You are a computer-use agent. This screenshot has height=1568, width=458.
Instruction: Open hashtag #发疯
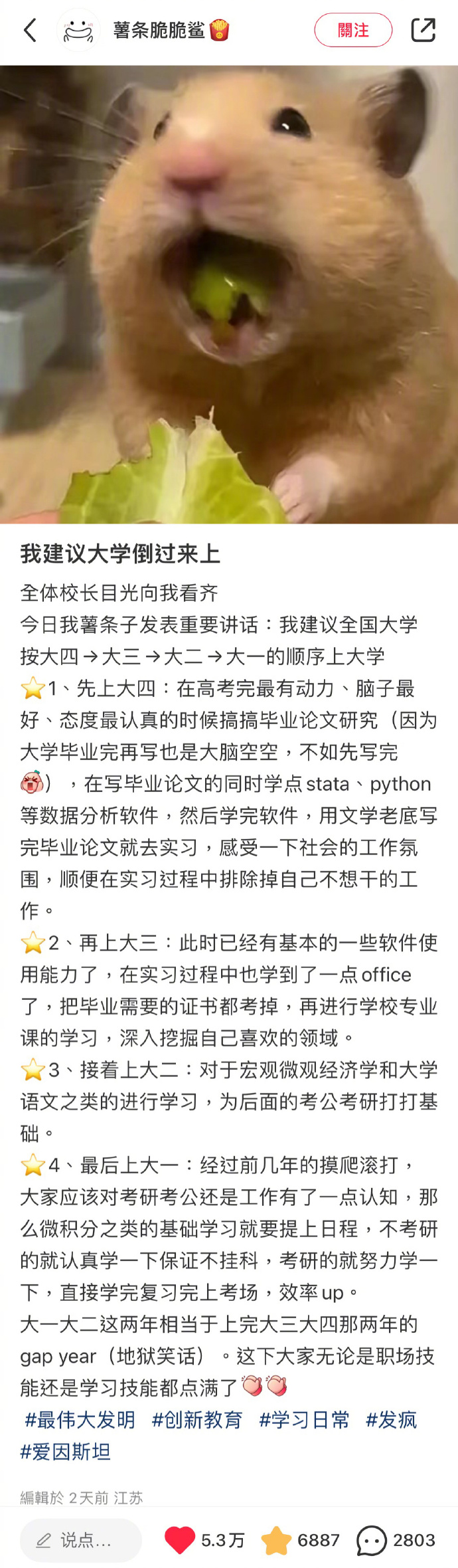tap(392, 1420)
